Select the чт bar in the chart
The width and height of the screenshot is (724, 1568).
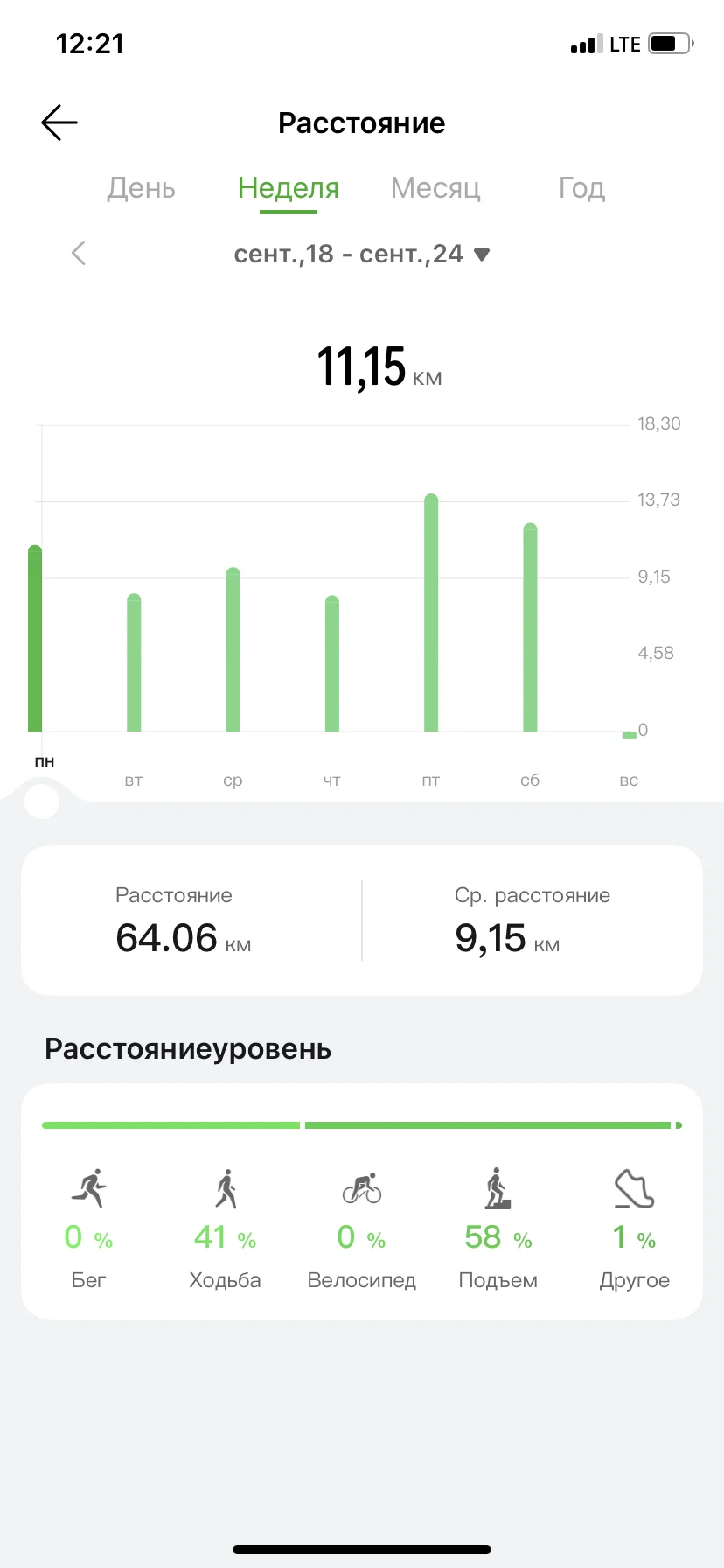(332, 664)
